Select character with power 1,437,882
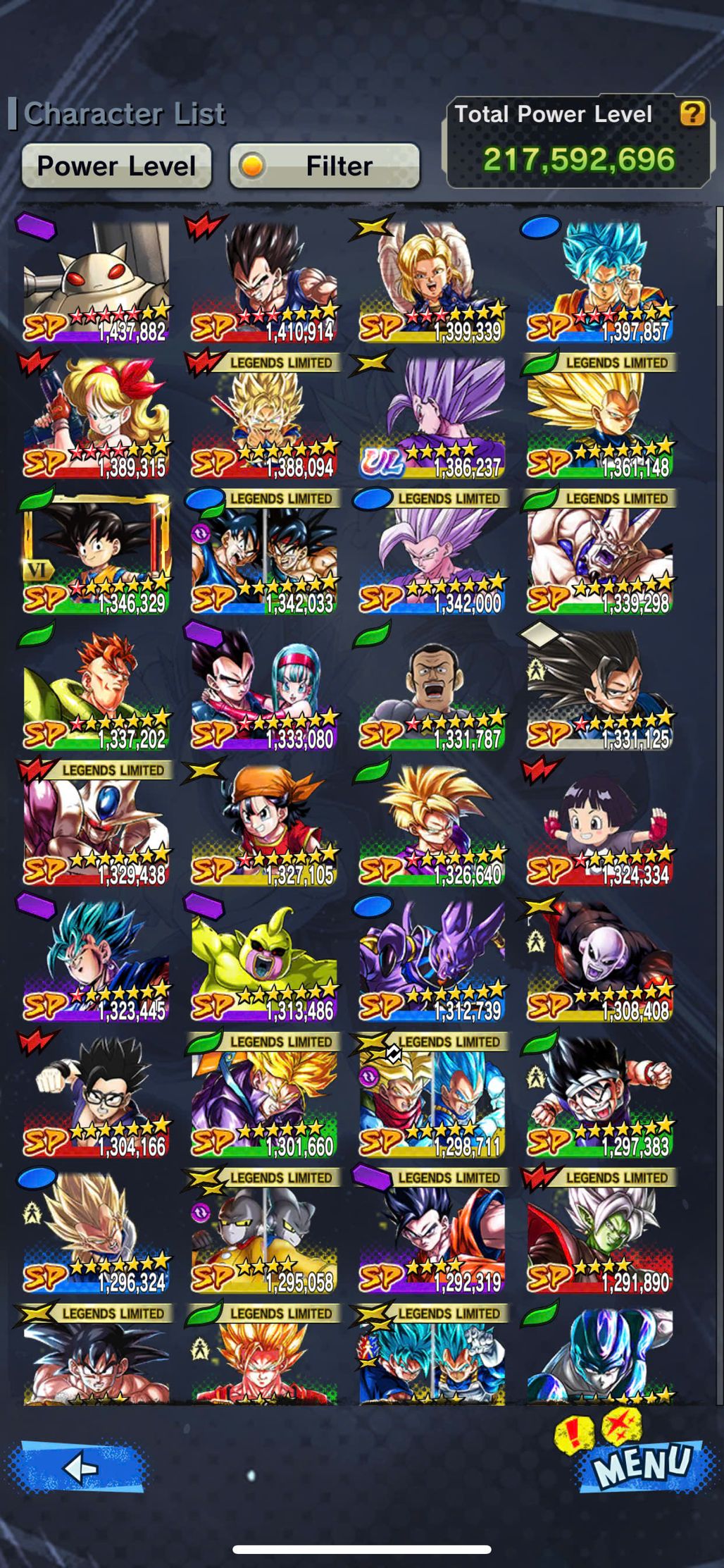 96,282
